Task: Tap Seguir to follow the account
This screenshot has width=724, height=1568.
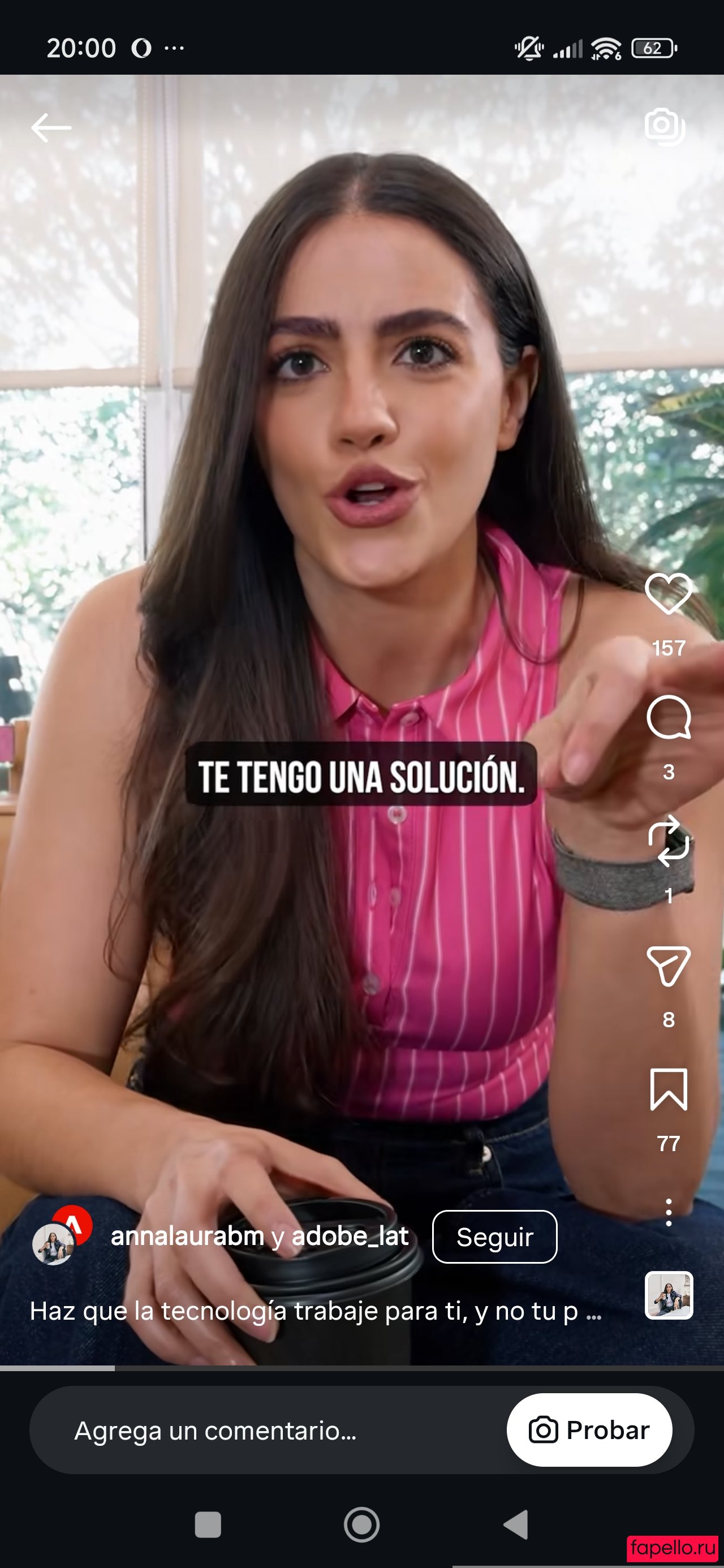Action: click(494, 1237)
